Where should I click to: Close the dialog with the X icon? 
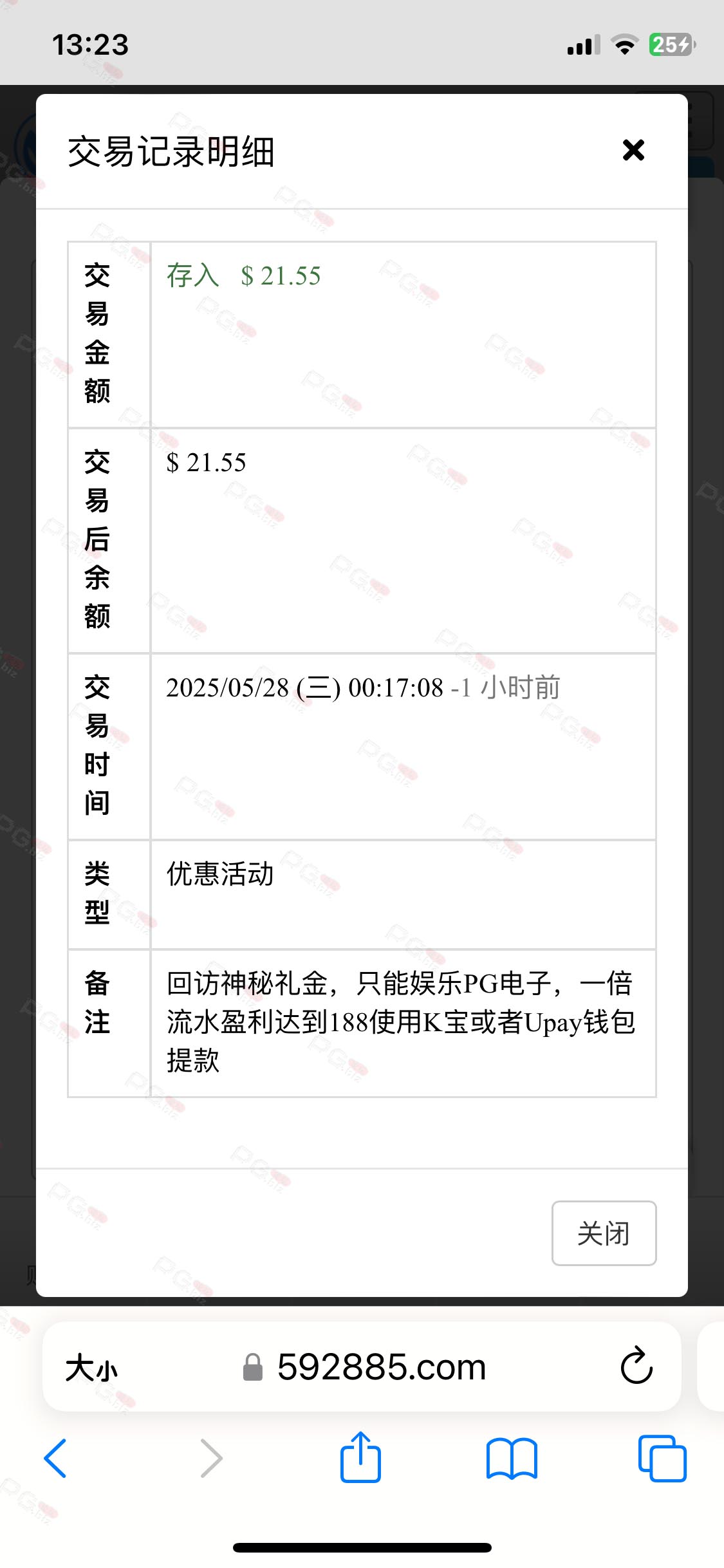pos(633,150)
